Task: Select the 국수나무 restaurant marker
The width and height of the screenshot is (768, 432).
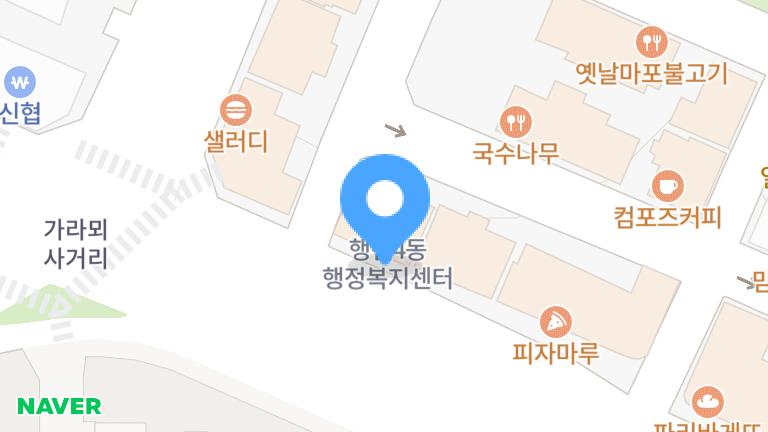Action: pyautogui.click(x=516, y=122)
